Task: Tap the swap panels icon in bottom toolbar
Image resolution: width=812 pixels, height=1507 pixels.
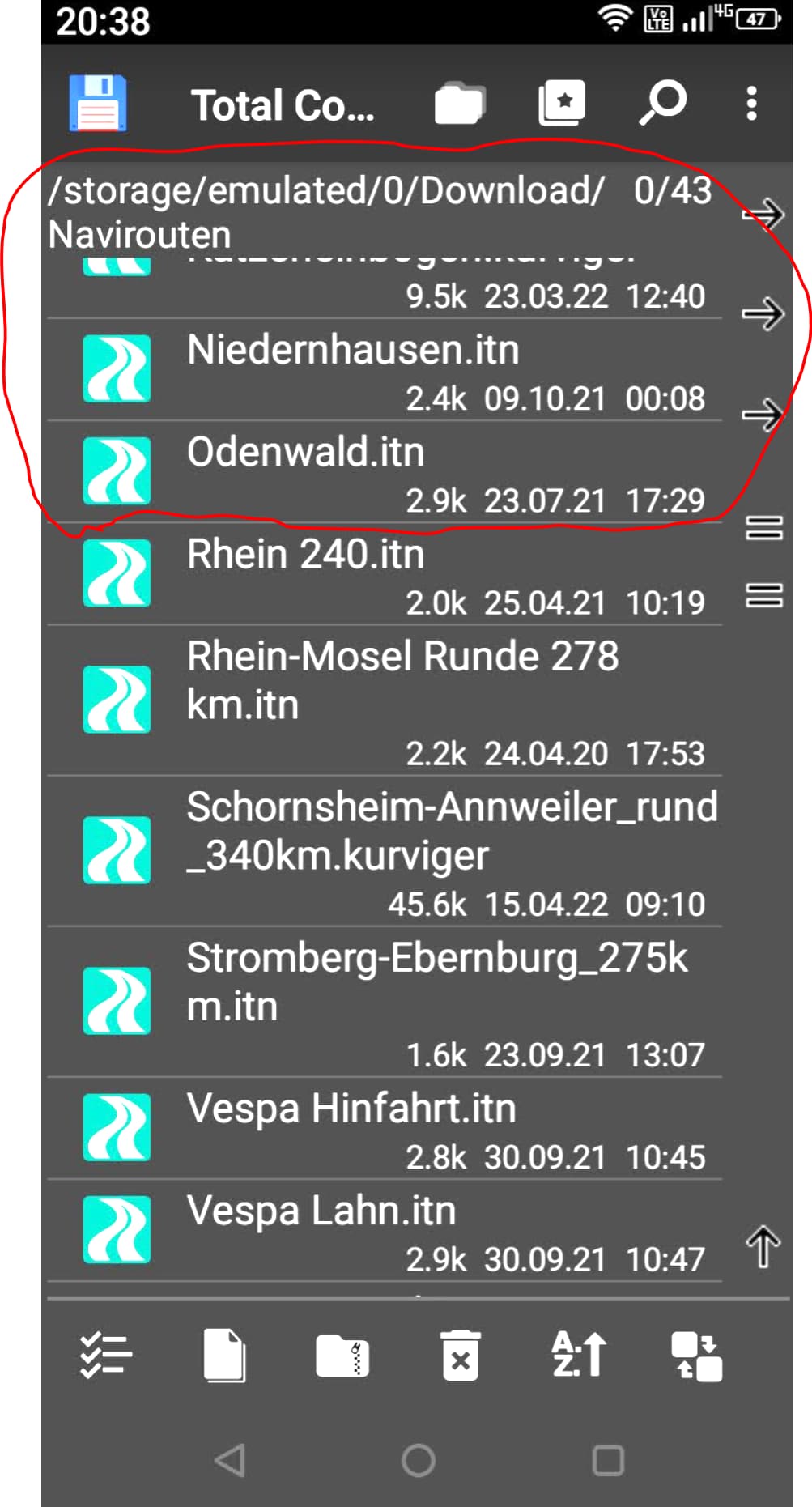Action: (697, 1356)
